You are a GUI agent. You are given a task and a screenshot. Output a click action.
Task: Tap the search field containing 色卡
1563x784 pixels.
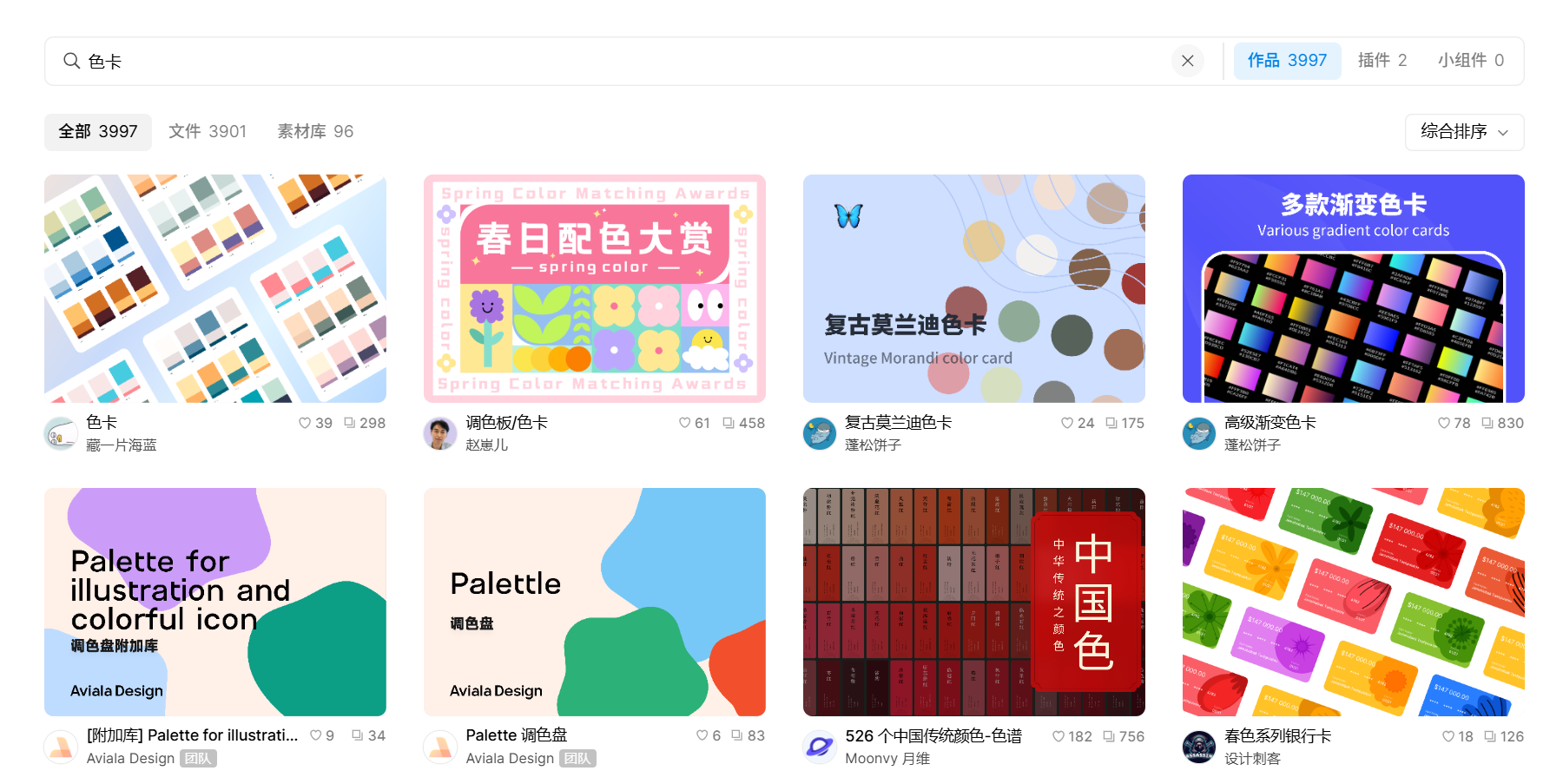pos(608,61)
